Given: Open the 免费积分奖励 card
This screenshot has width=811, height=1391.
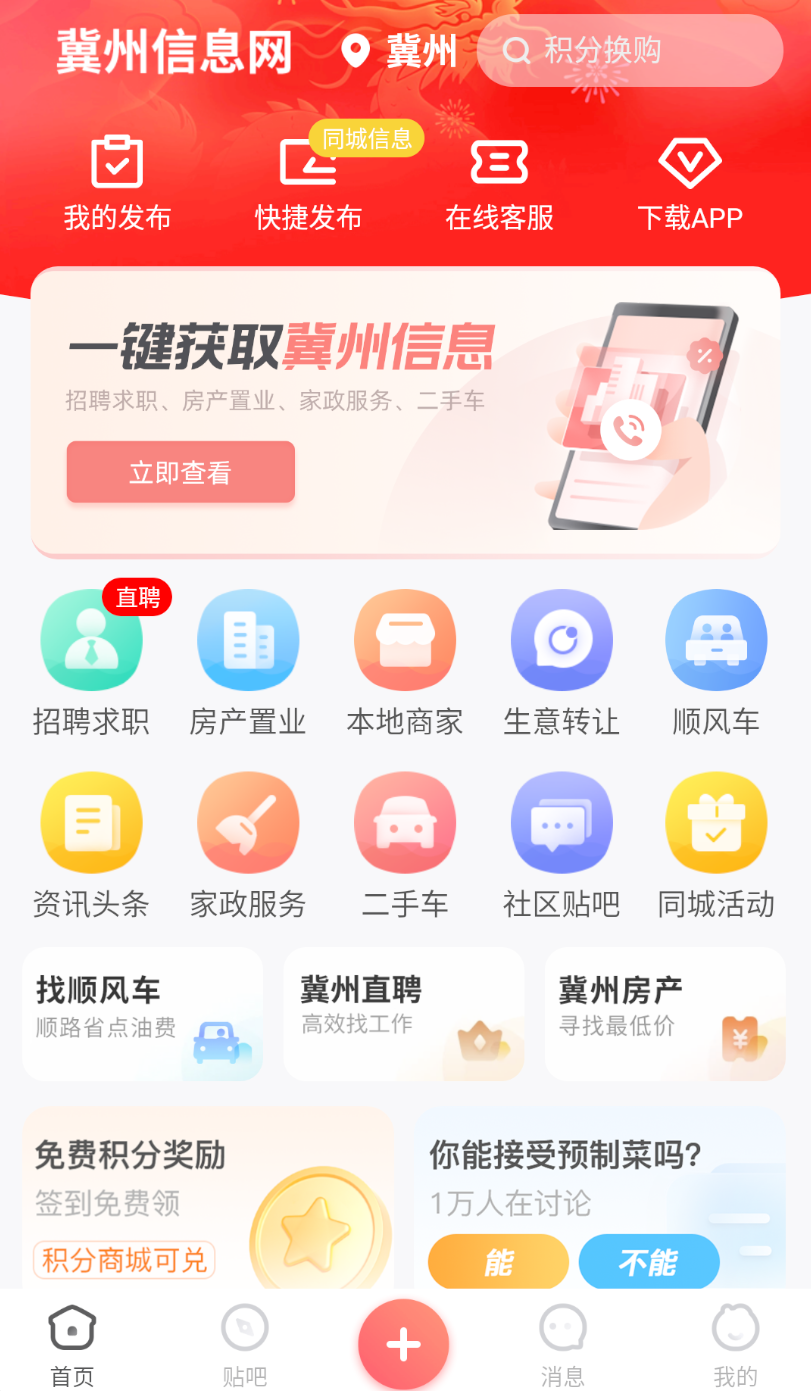Looking at the screenshot, I should [208, 1198].
